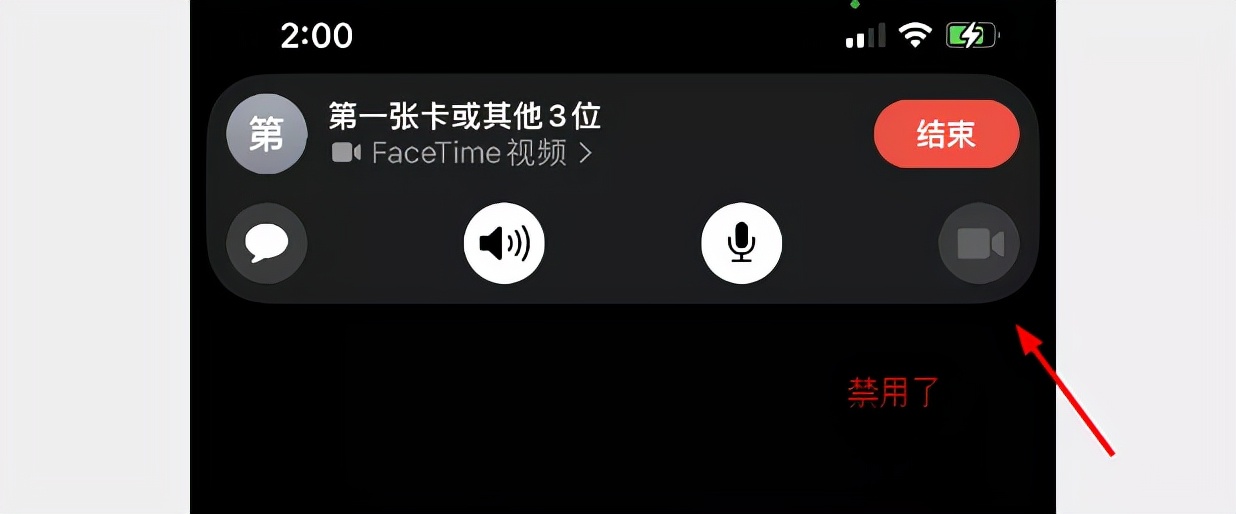Open the messages bubble icon

(266, 243)
